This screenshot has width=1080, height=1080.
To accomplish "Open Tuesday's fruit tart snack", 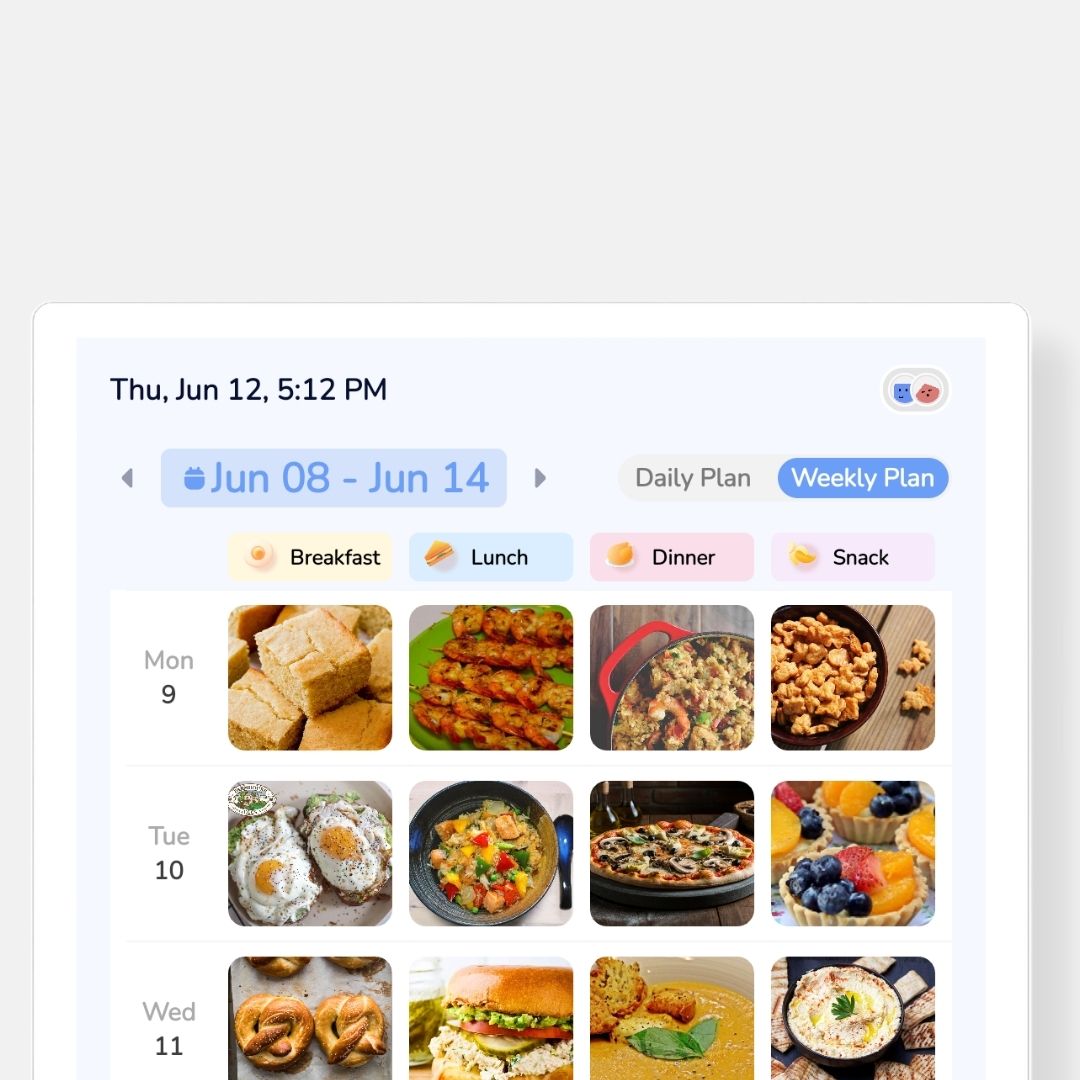I will coord(853,853).
